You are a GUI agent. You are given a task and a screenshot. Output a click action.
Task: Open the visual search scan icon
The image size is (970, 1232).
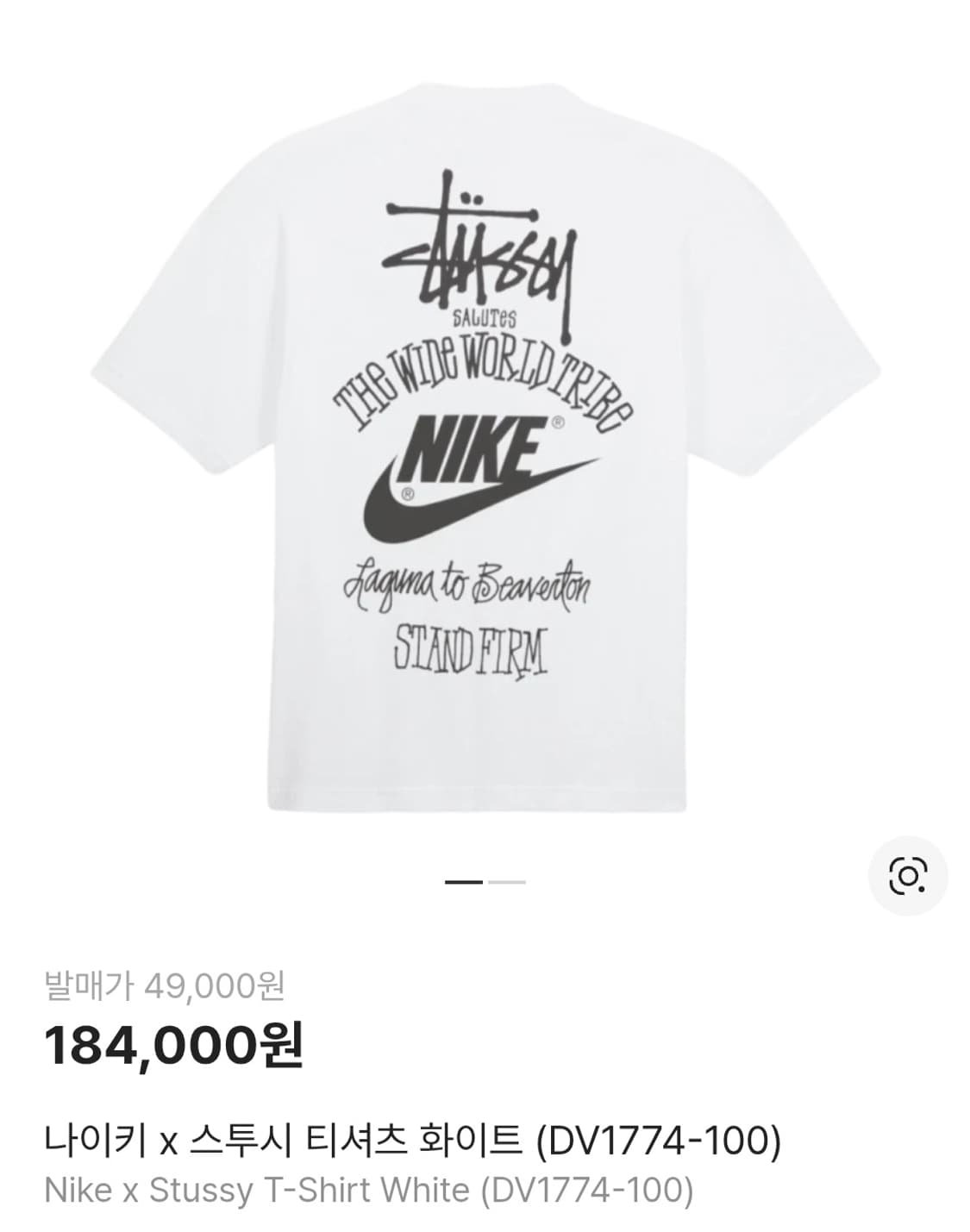coord(907,876)
